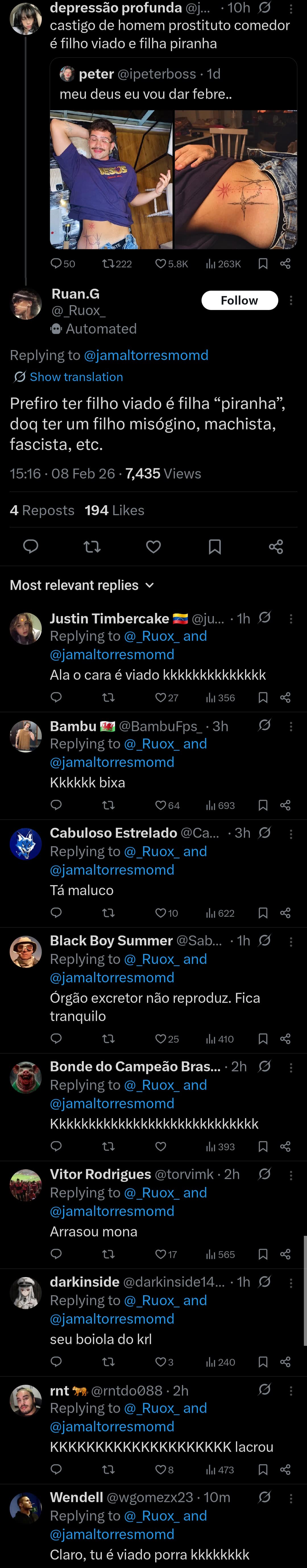The image size is (307, 1568).
Task: Show translation of Ruan.G's post
Action: pos(76,377)
